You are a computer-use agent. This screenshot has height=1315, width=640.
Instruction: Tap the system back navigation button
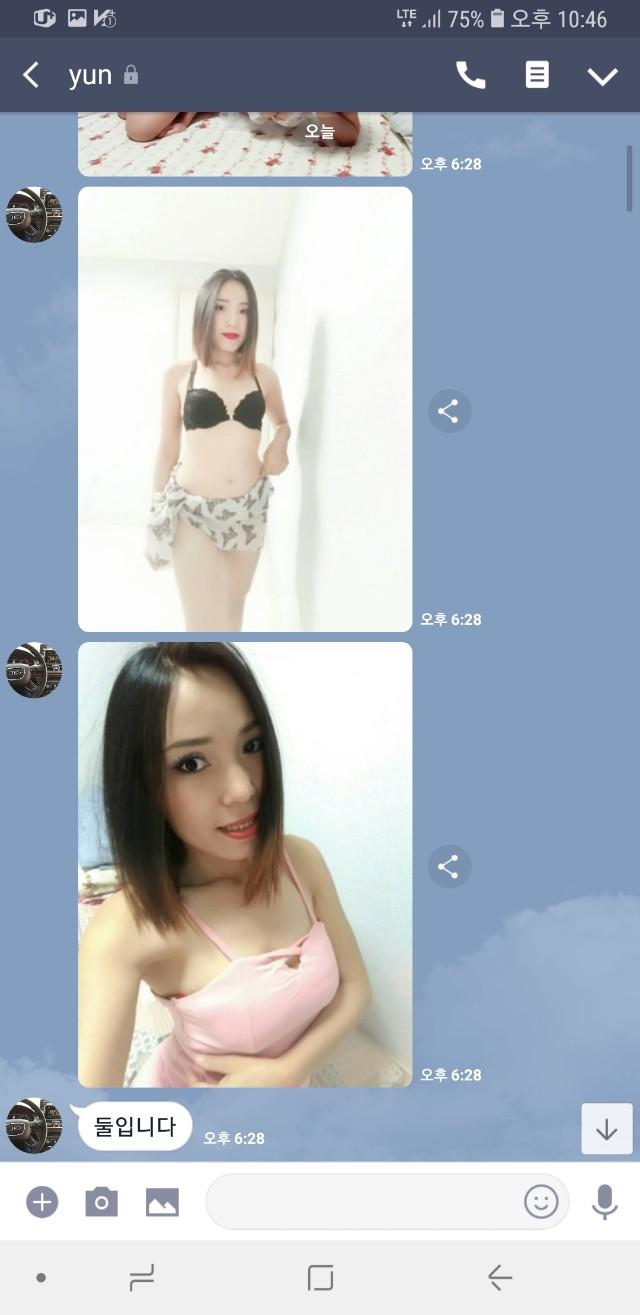click(499, 1277)
